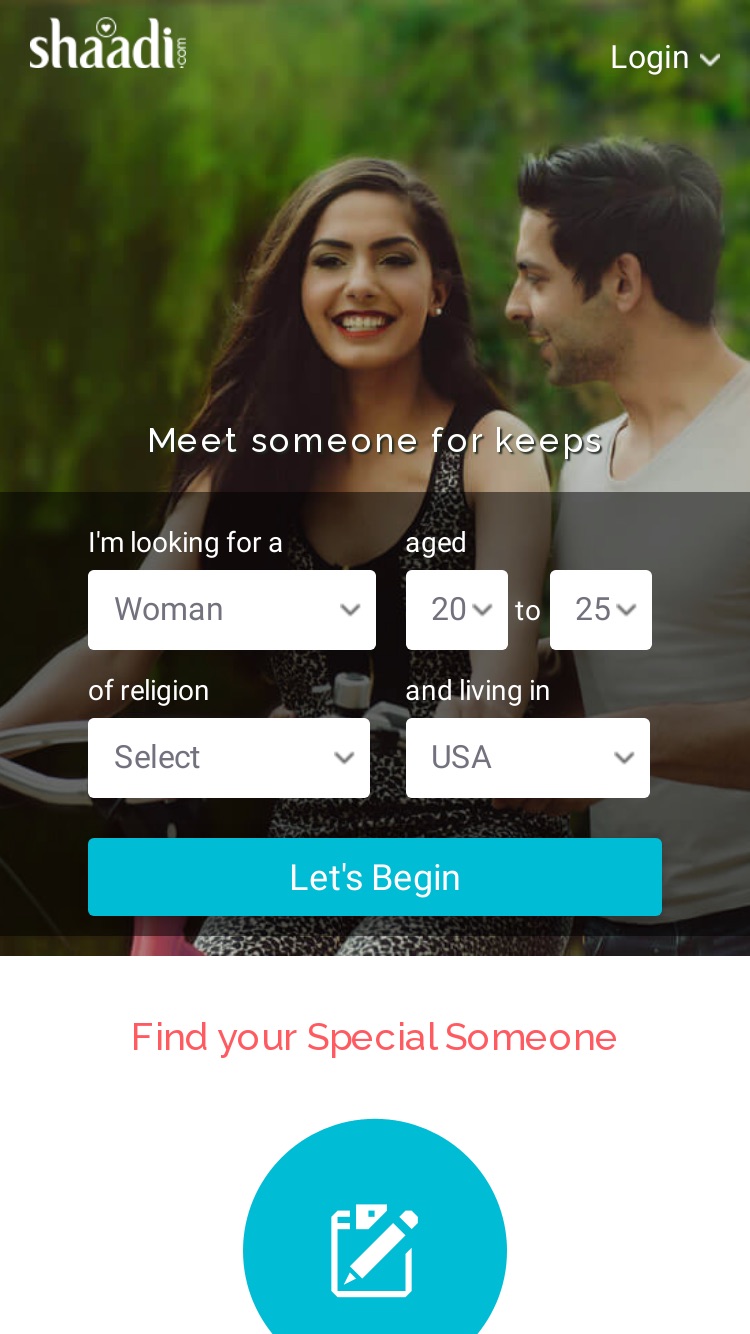Viewport: 750px width, 1334px height.
Task: Change the minimum age from 20
Action: 457,610
